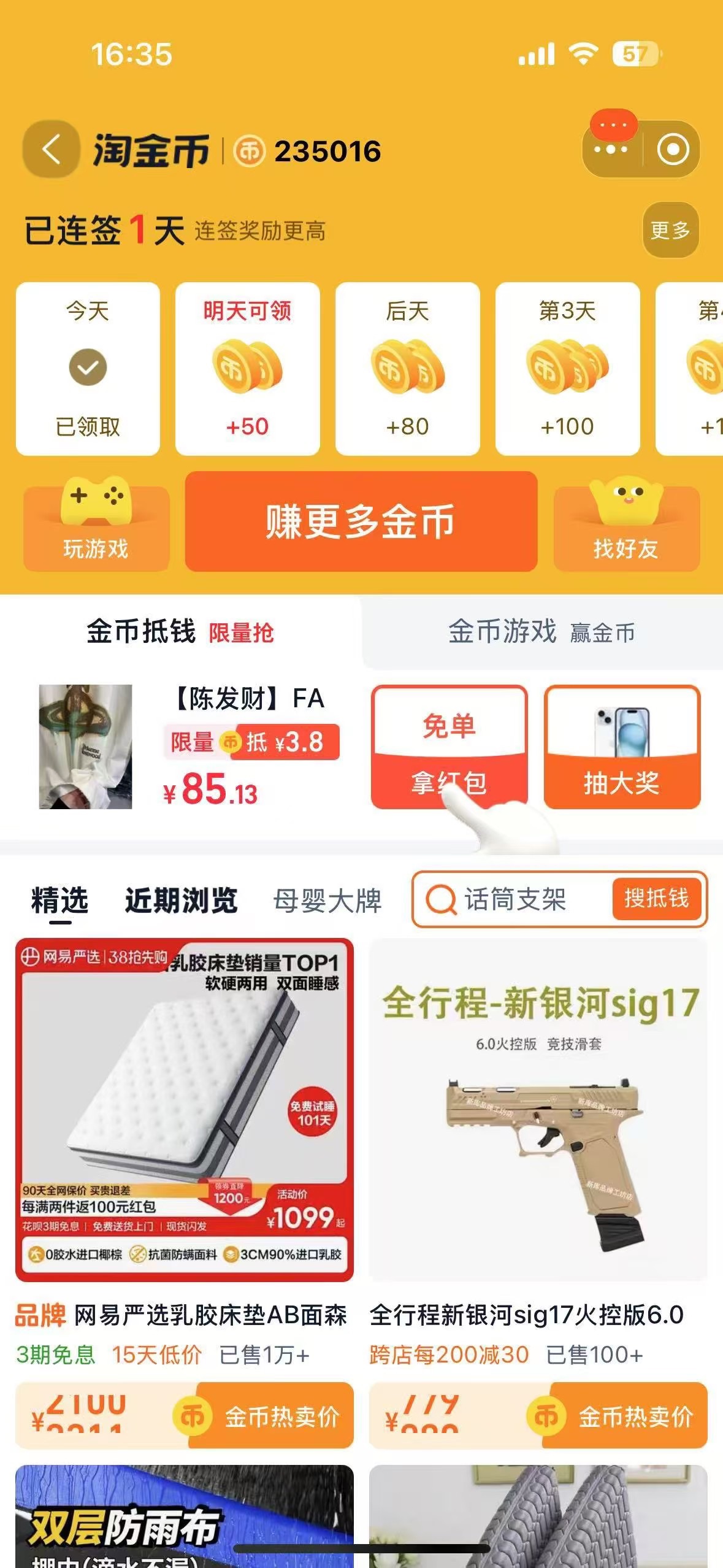Open the 全行程新银河sig17 product card
723x1568 pixels.
click(538, 1110)
